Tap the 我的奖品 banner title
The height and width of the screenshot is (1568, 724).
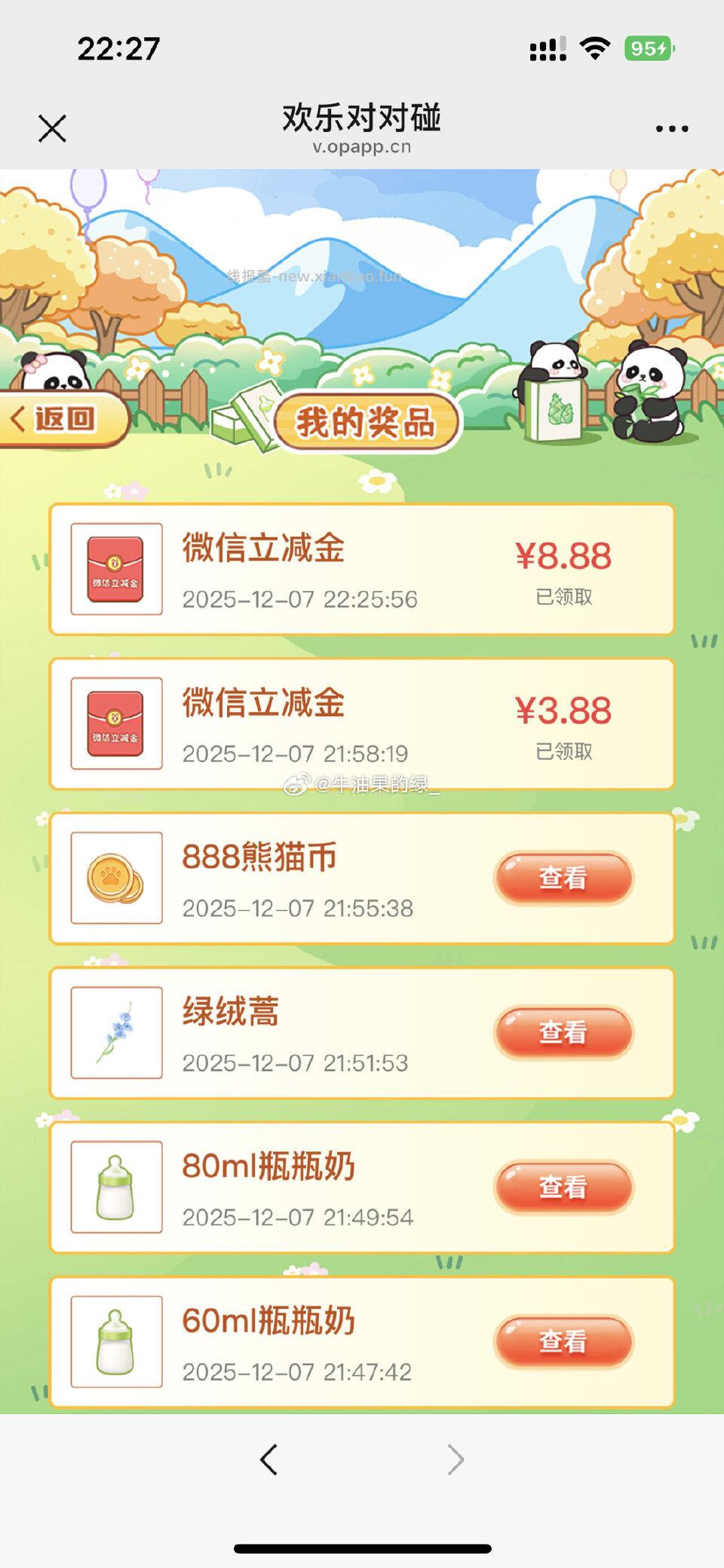367,423
